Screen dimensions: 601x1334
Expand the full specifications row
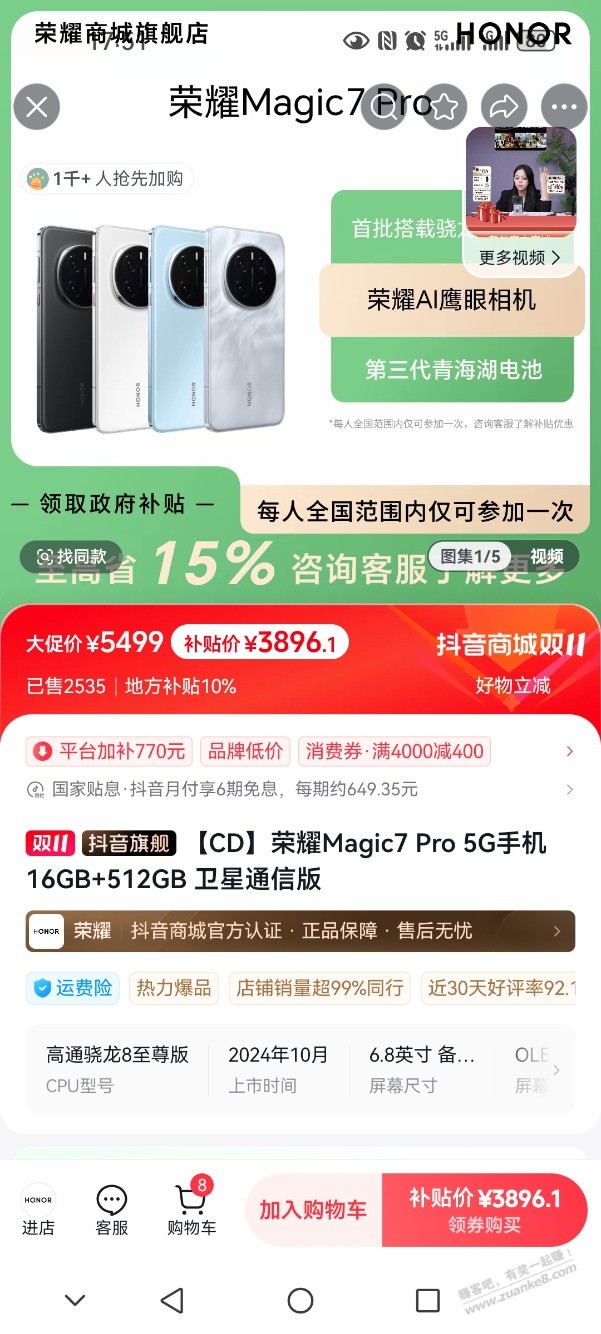pos(556,1069)
